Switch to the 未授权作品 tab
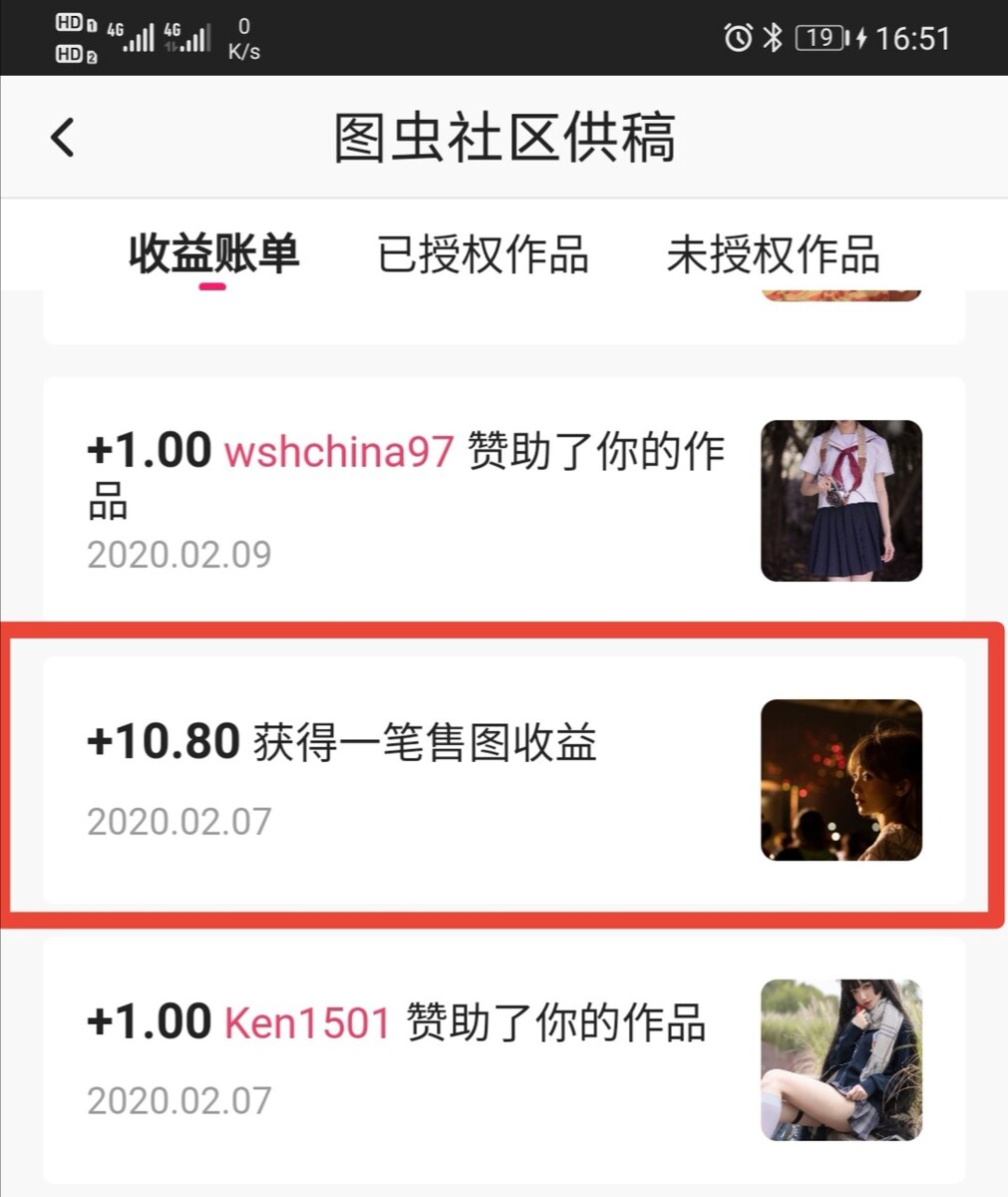 tap(773, 254)
